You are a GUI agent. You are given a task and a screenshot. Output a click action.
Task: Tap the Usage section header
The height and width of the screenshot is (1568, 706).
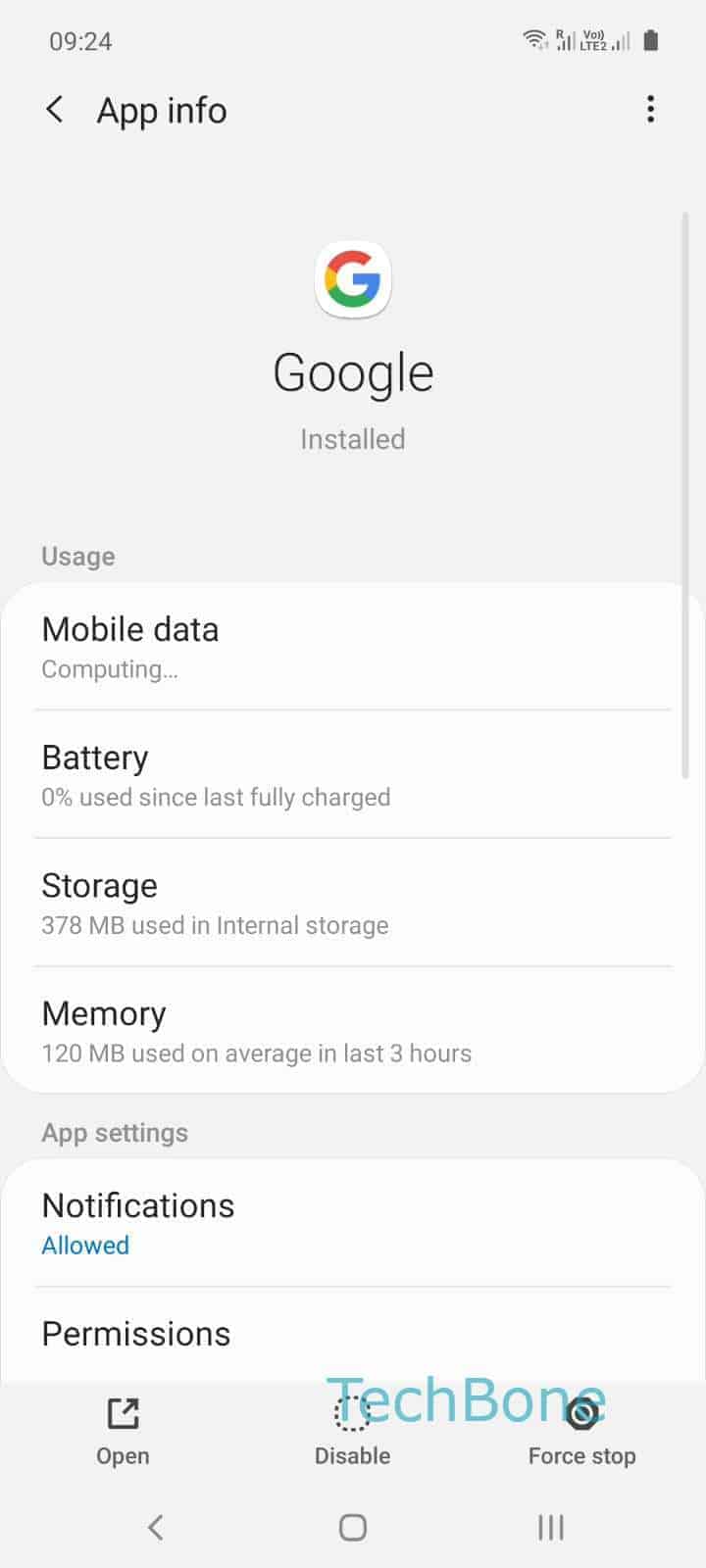pos(77,556)
